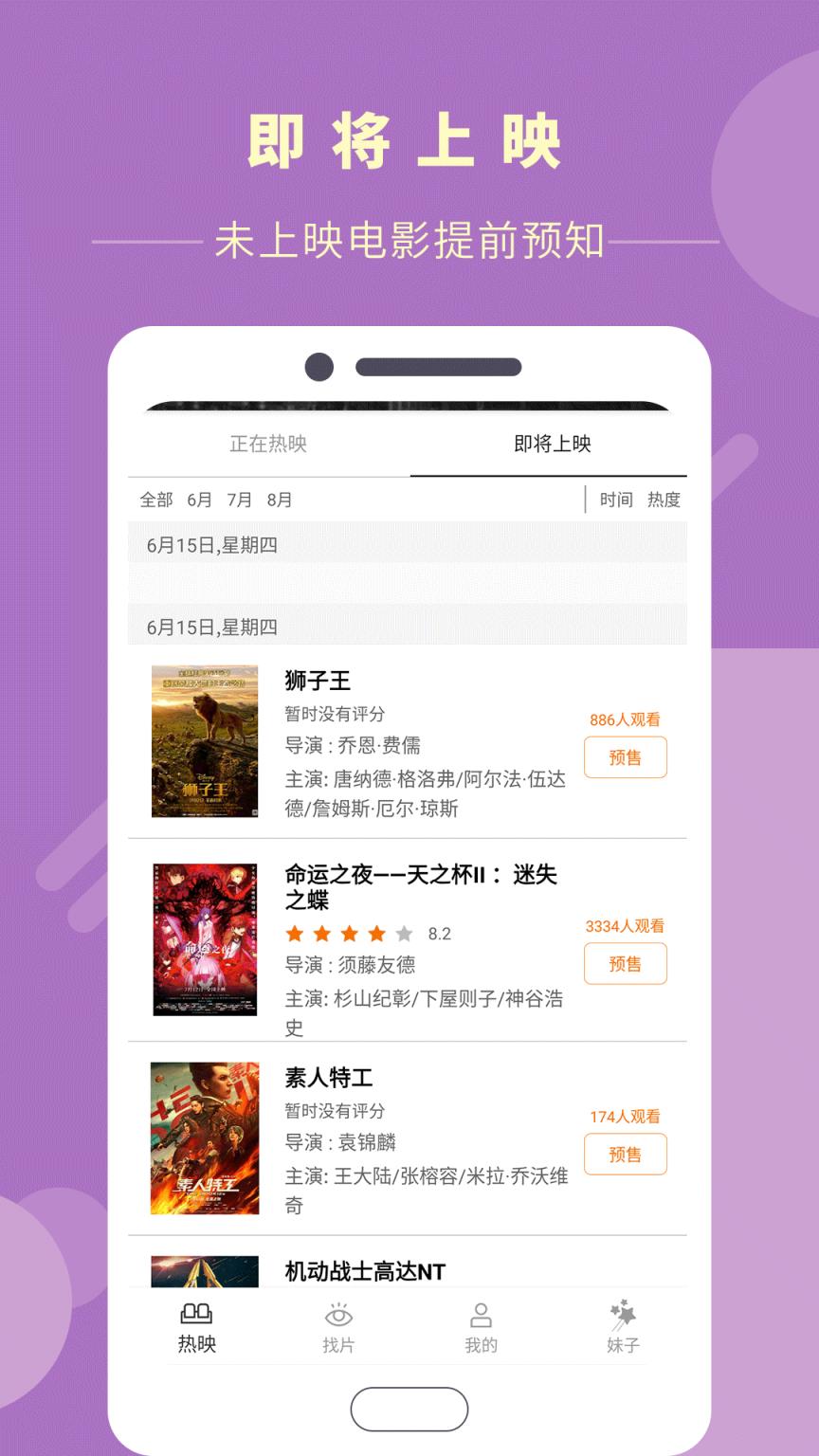819x1456 pixels.
Task: Open 我的 profile icon
Action: (x=482, y=1316)
